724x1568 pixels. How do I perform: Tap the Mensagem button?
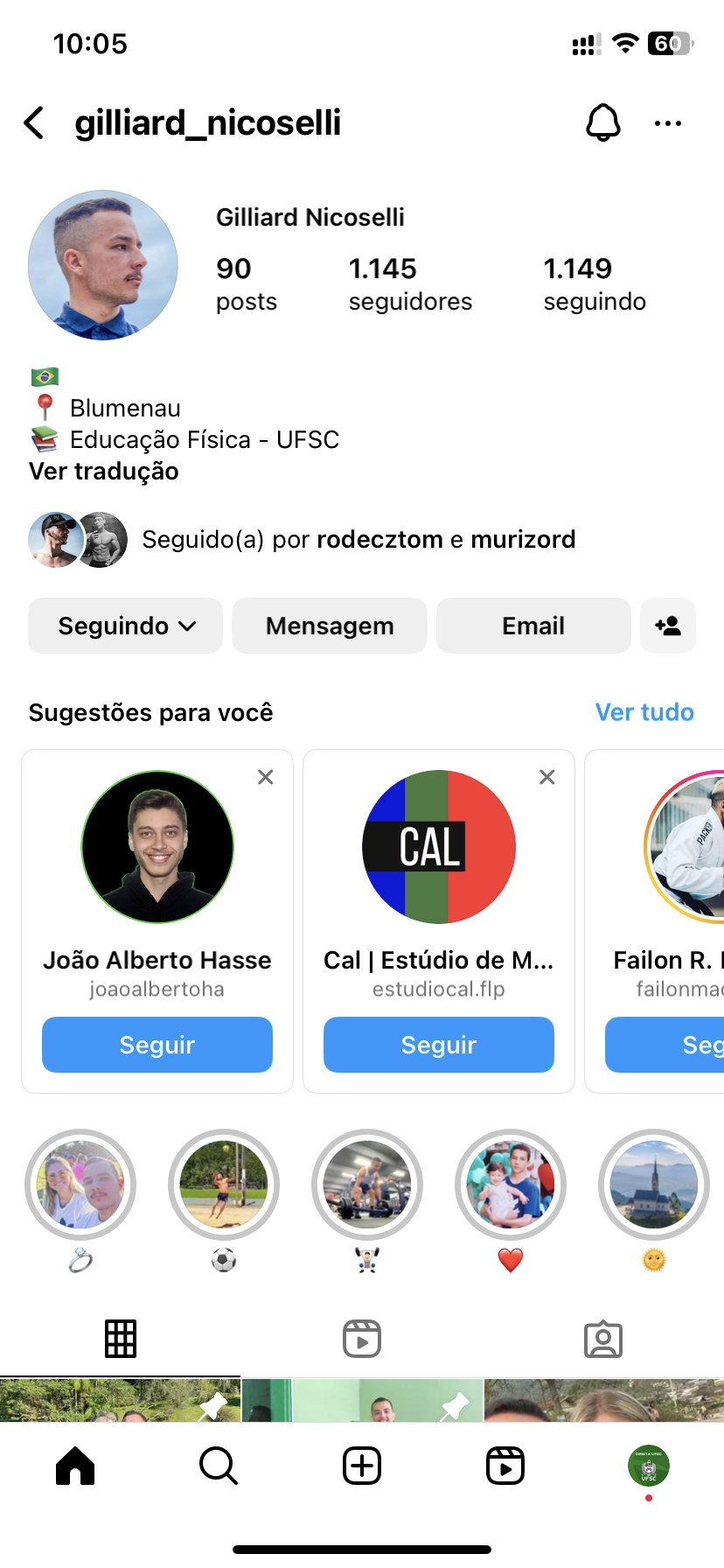click(330, 626)
